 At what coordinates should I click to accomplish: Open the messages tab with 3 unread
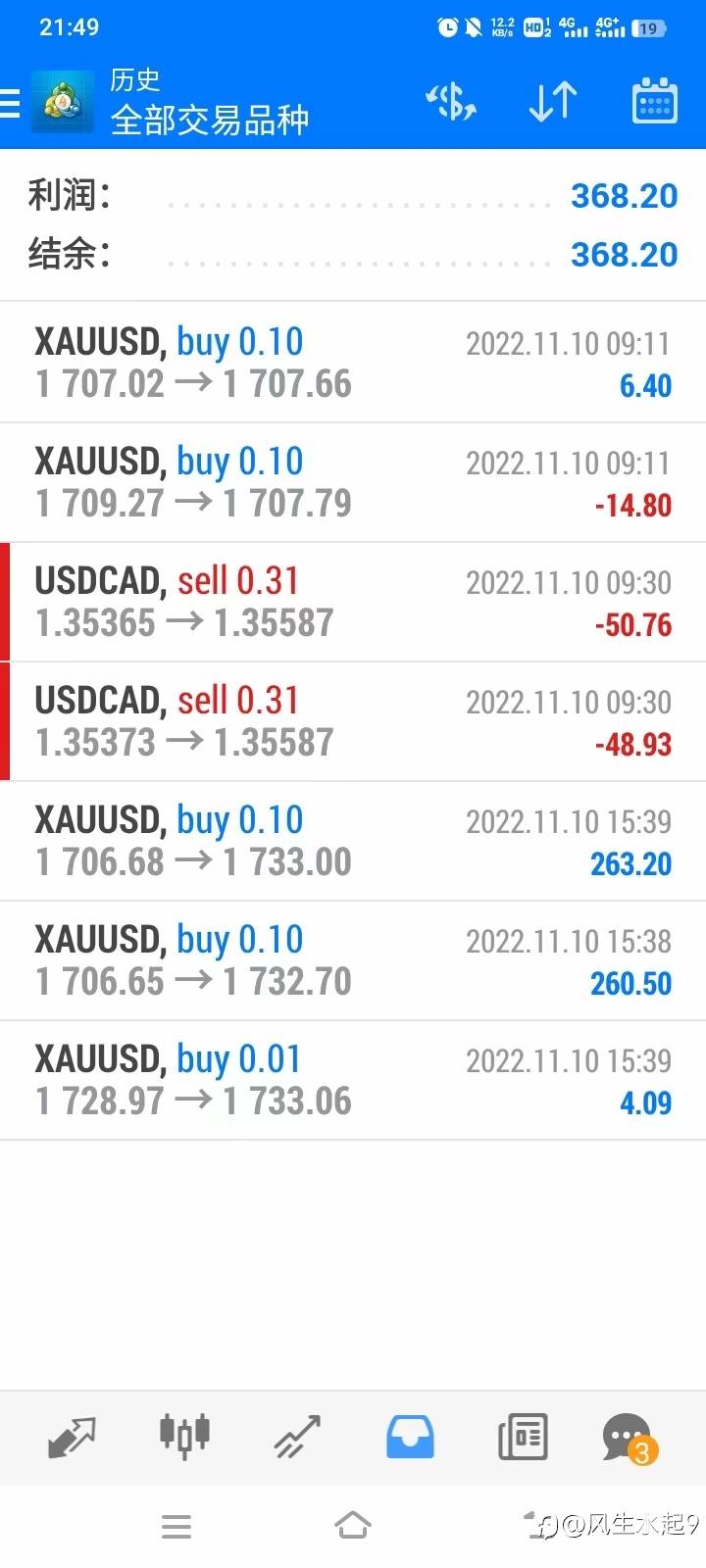tap(628, 1438)
